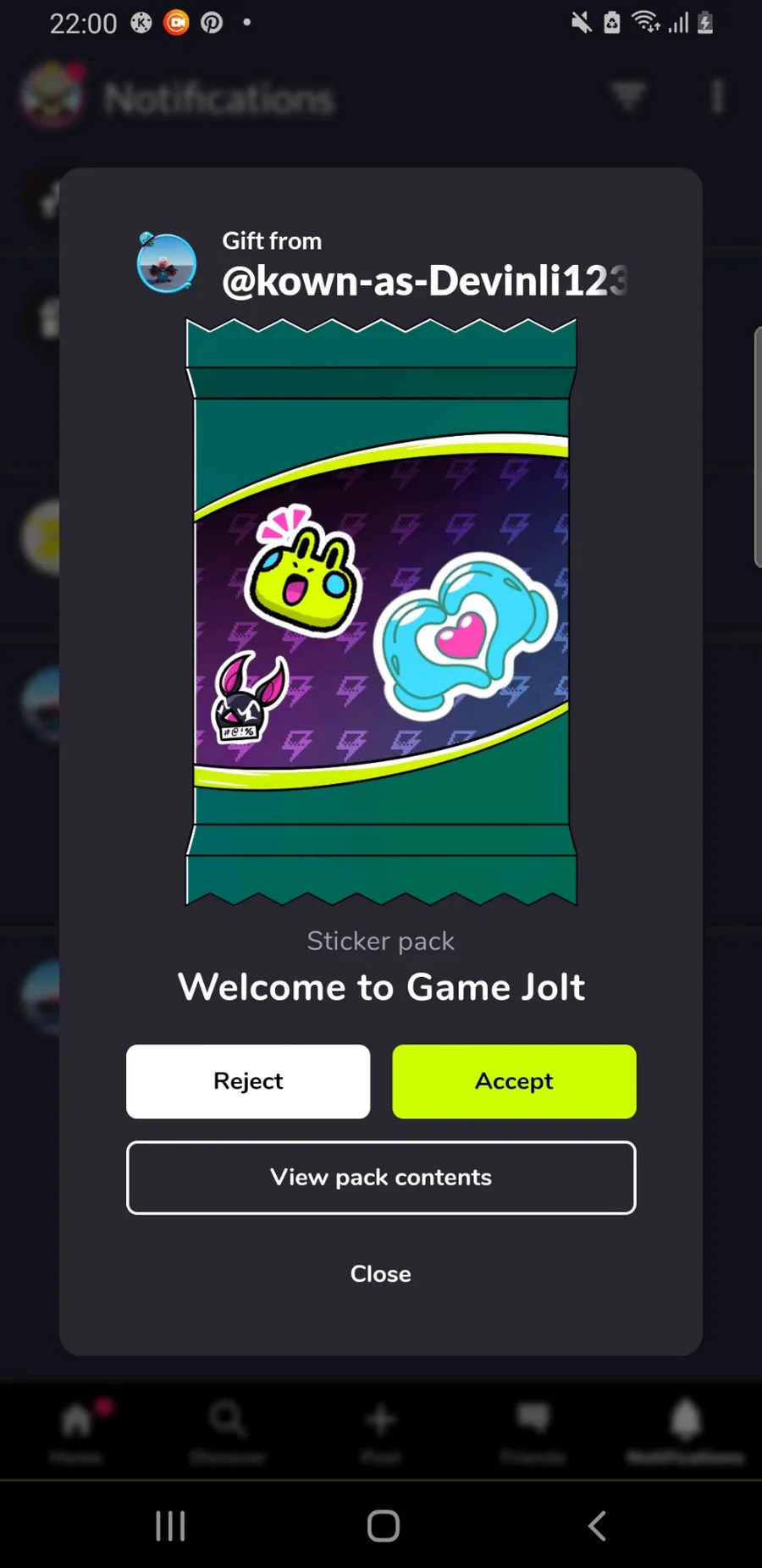Screen dimensions: 762x1568
Task: Close the gift dialog
Action: (x=381, y=1273)
